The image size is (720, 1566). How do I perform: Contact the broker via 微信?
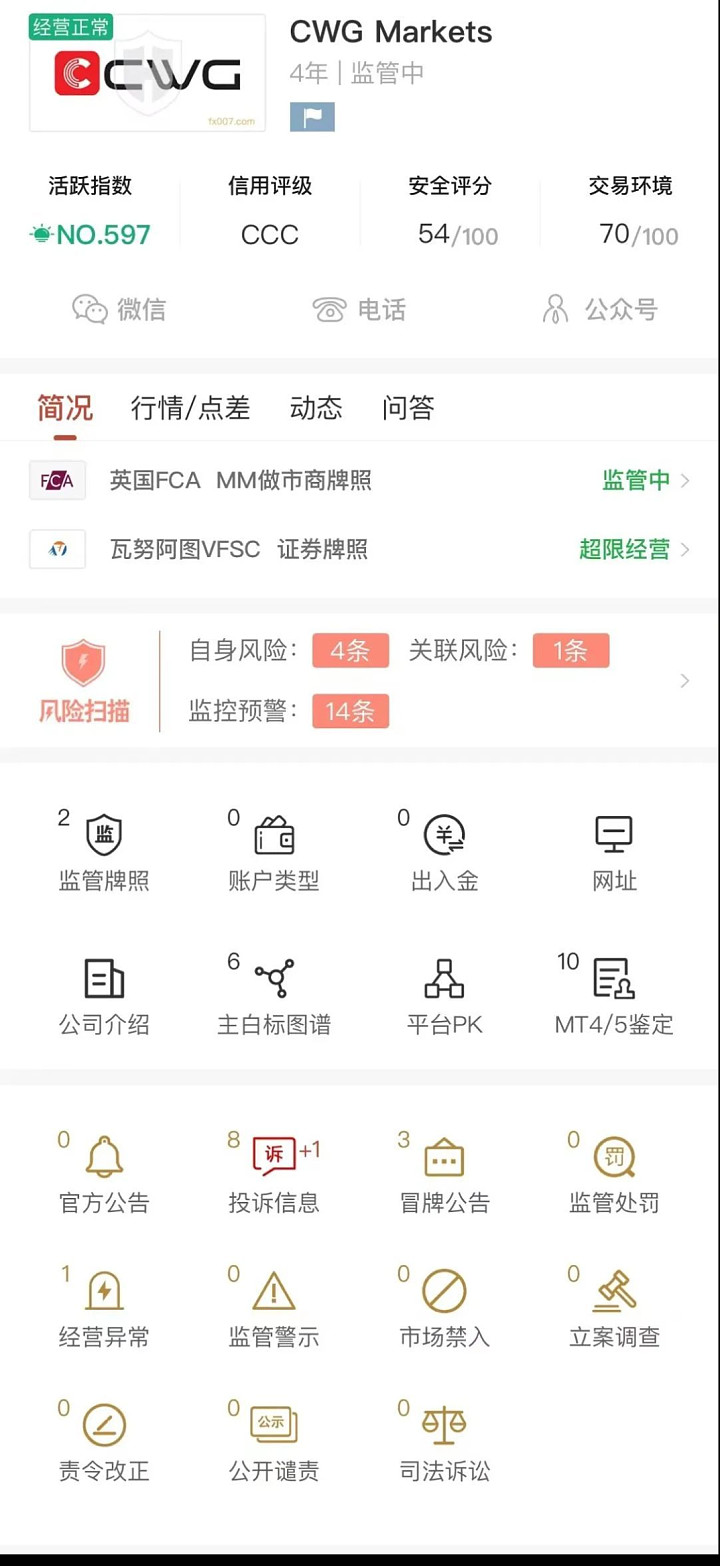point(119,309)
